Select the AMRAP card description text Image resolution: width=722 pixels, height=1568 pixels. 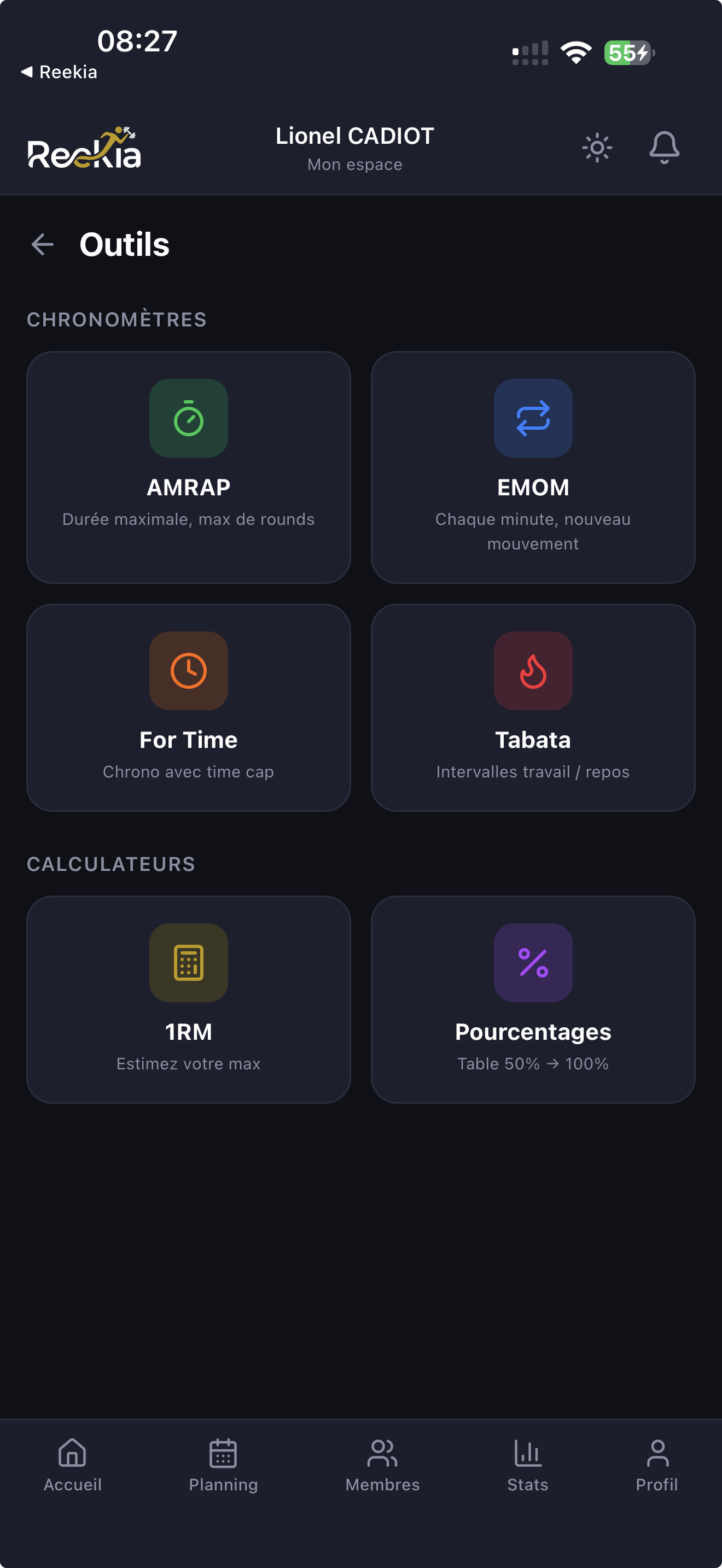(188, 519)
